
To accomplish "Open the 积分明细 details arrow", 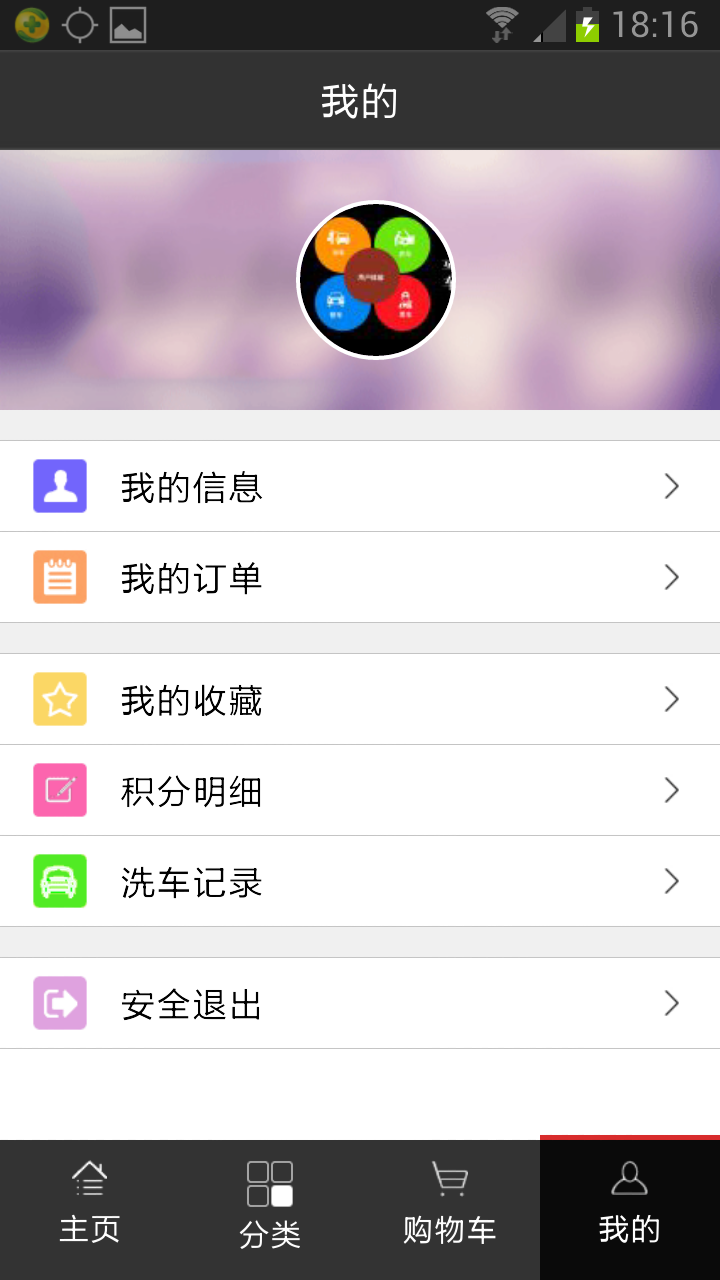I will 671,790.
